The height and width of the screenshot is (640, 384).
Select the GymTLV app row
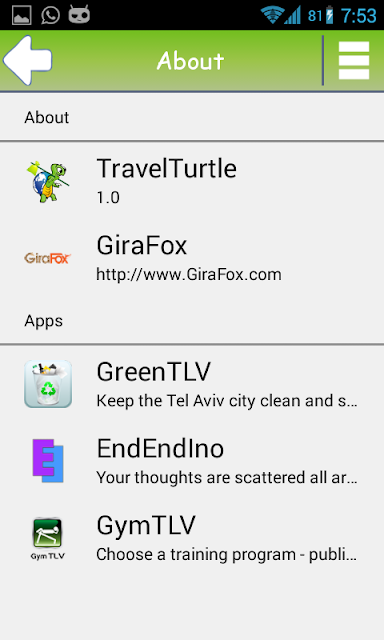[x=192, y=537]
